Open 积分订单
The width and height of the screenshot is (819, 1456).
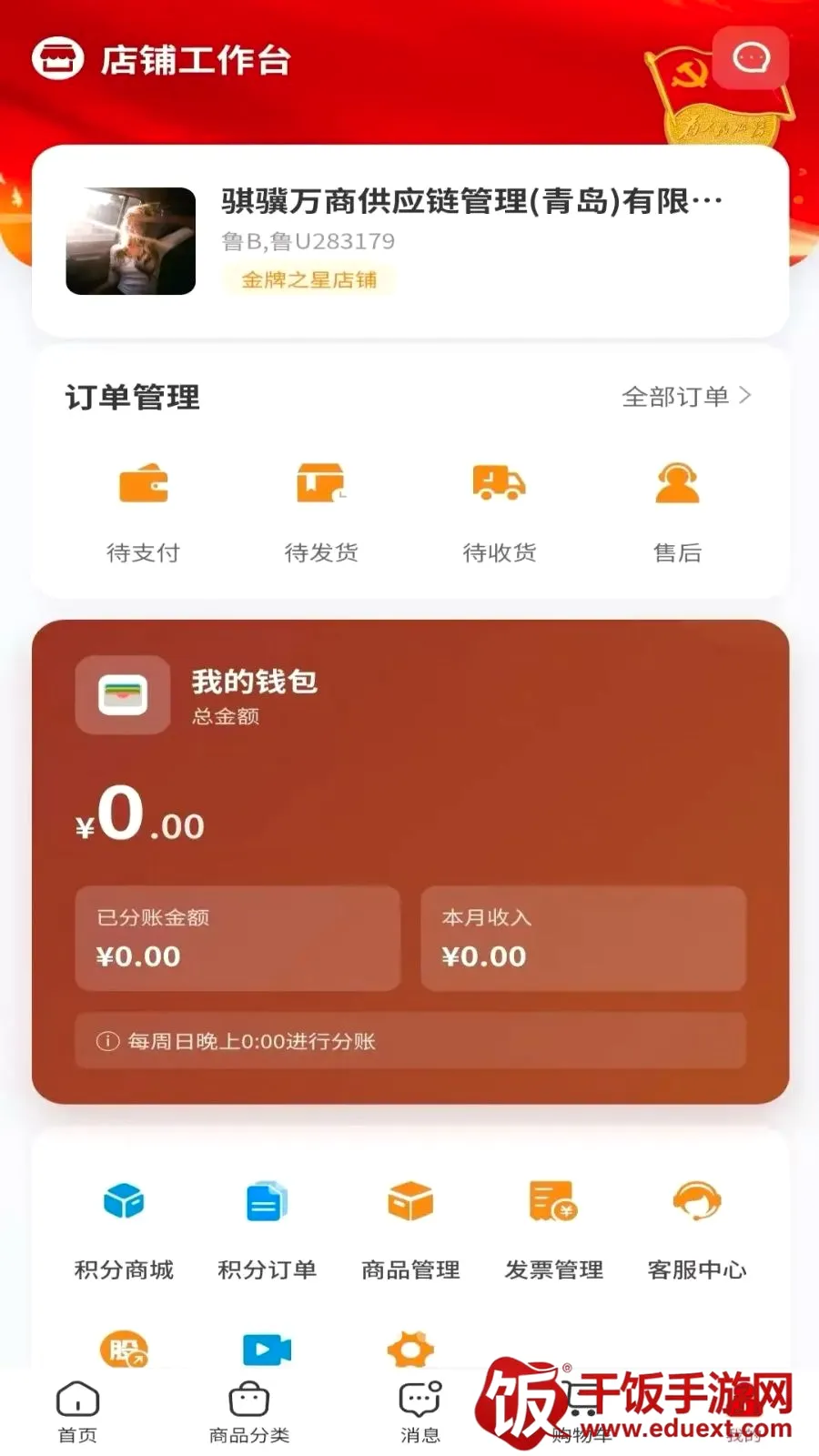[267, 1229]
